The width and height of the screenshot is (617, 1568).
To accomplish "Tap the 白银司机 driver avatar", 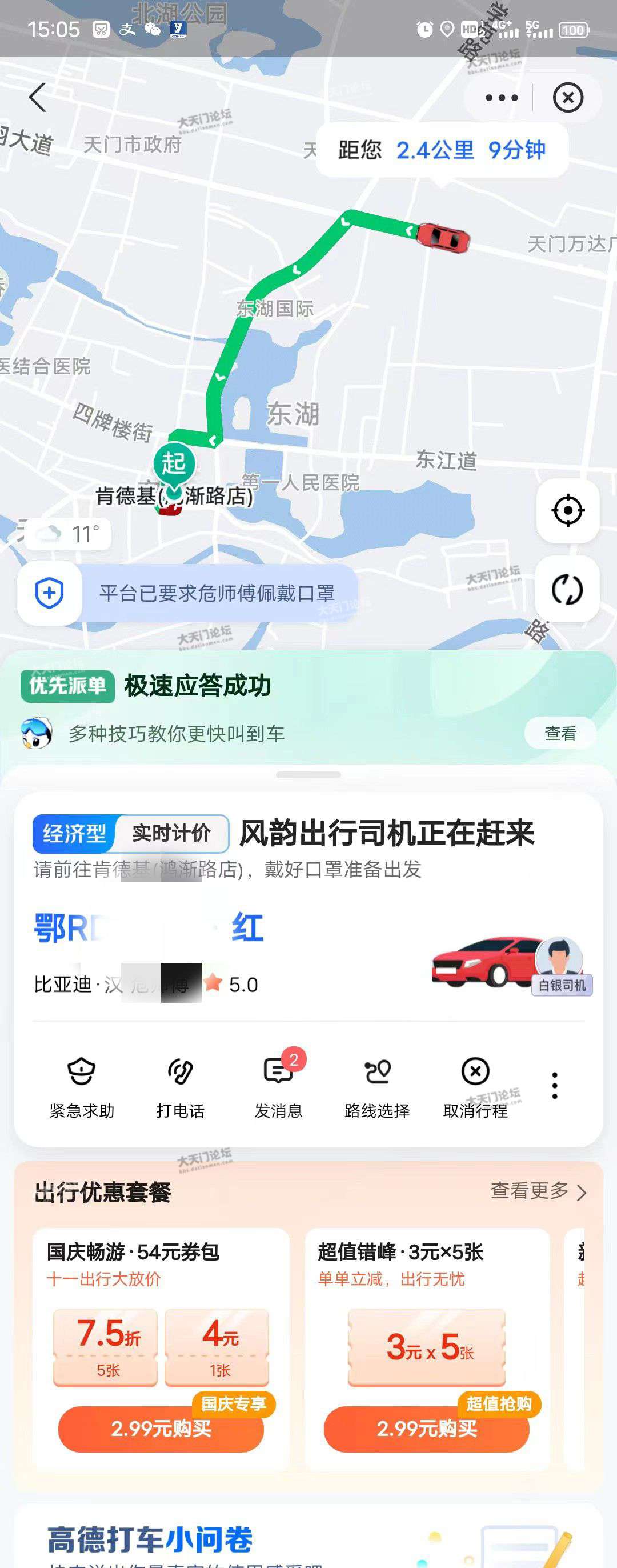I will (560, 959).
